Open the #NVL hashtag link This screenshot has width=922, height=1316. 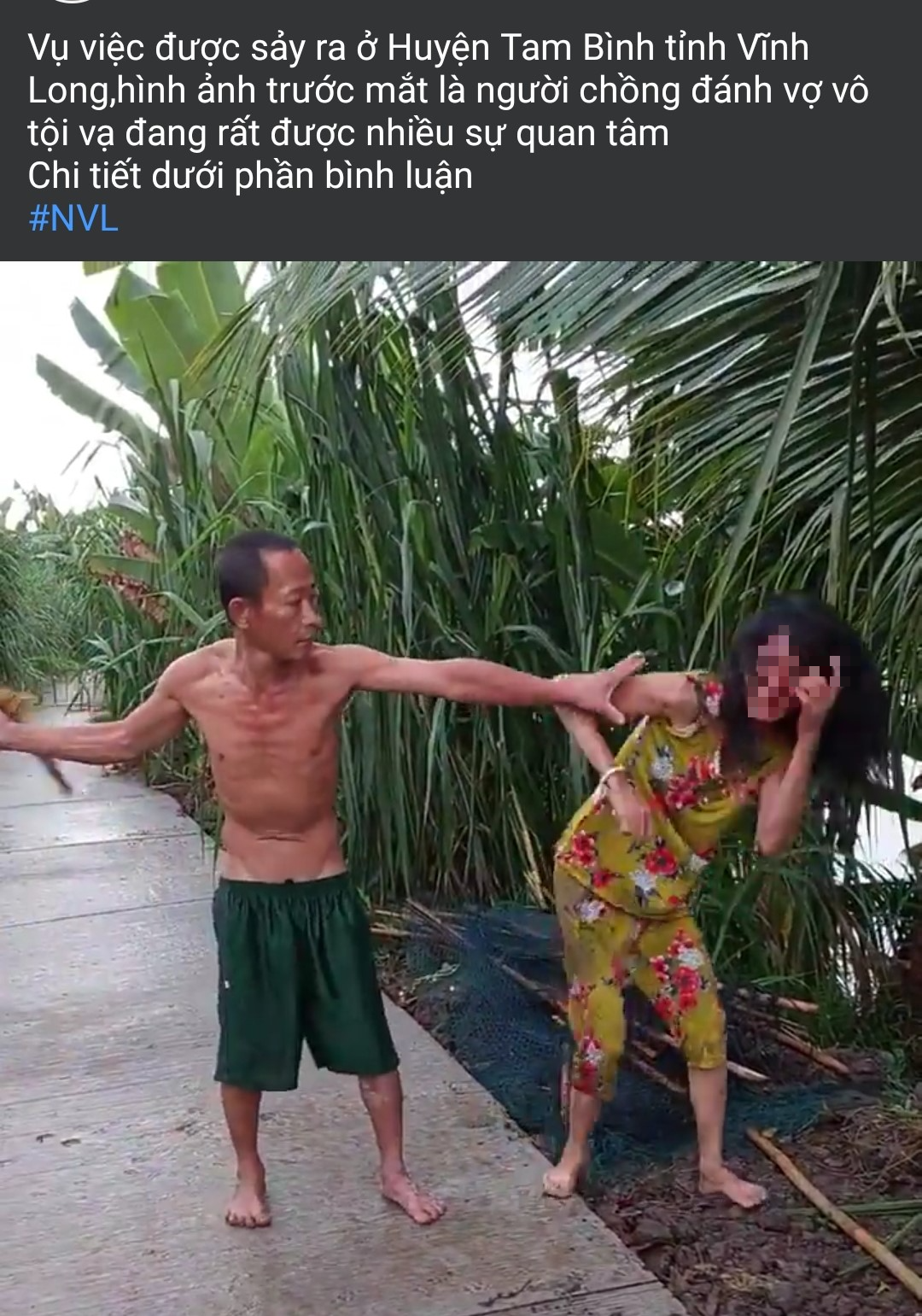pyautogui.click(x=73, y=219)
